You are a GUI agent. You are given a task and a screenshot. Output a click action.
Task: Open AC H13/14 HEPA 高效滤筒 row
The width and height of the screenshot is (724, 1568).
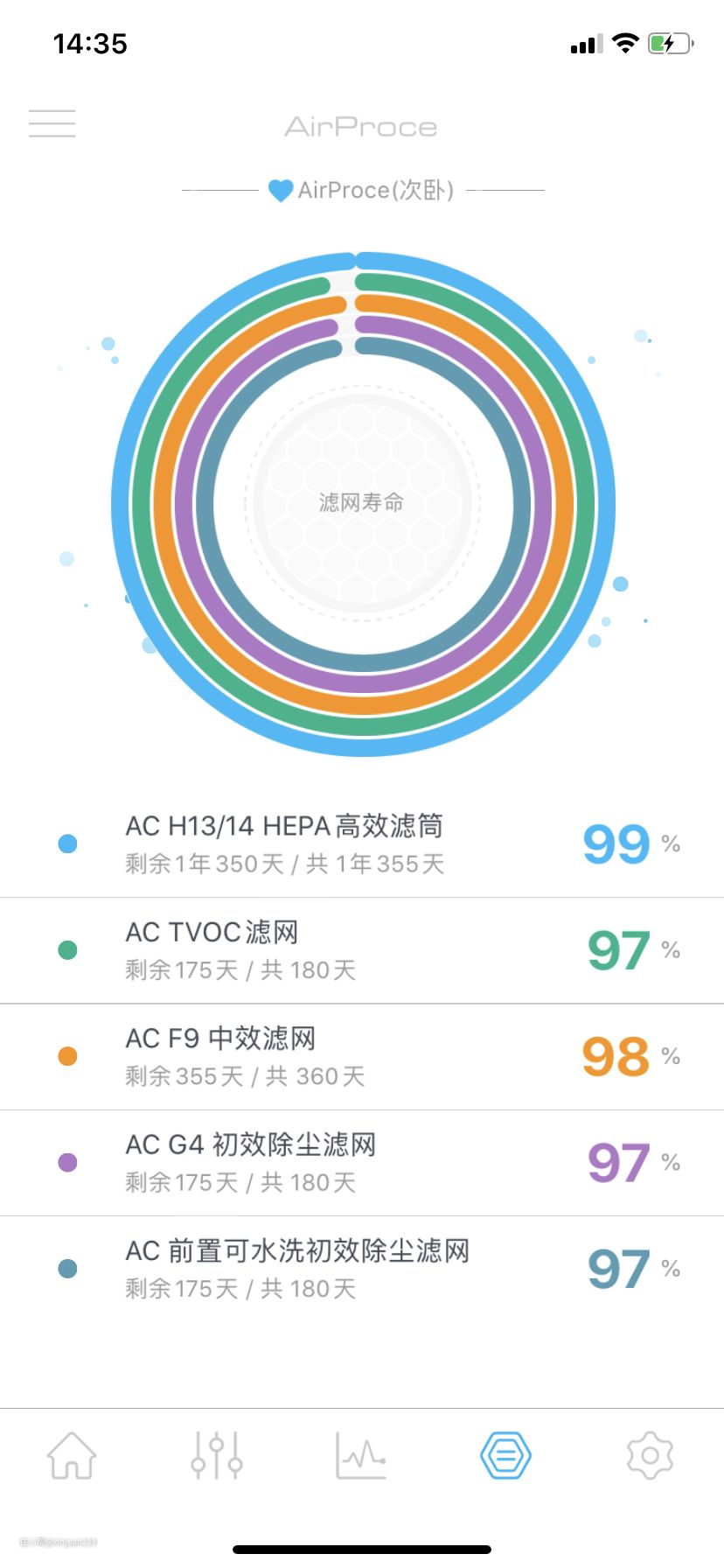click(362, 844)
